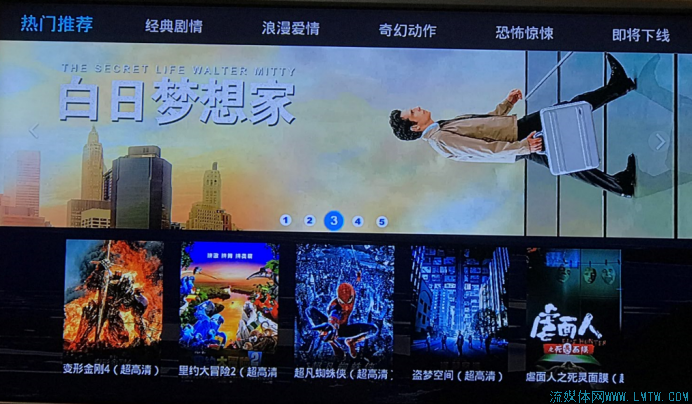The image size is (692, 404).
Task: Select the 浪漫爱情 category tab
Action: point(291,28)
